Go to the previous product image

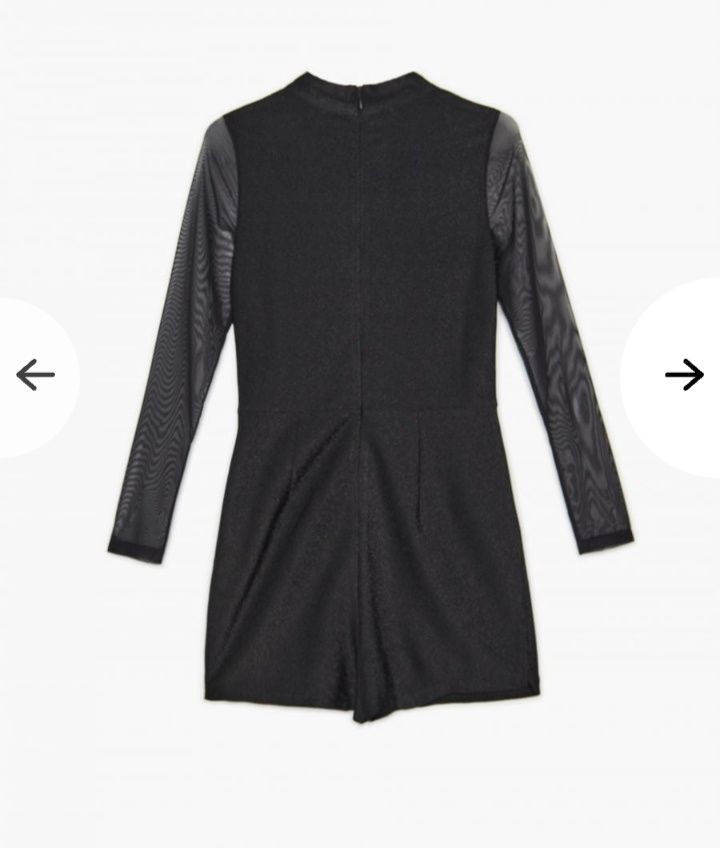coord(35,375)
